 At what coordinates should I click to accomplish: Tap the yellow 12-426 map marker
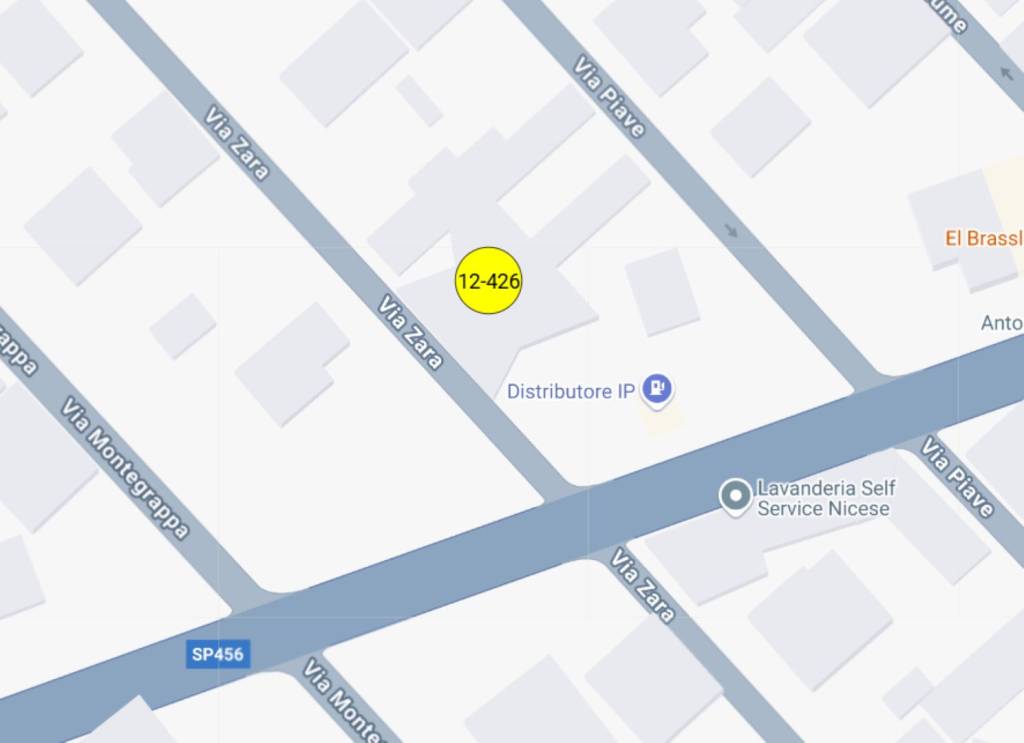pyautogui.click(x=489, y=281)
